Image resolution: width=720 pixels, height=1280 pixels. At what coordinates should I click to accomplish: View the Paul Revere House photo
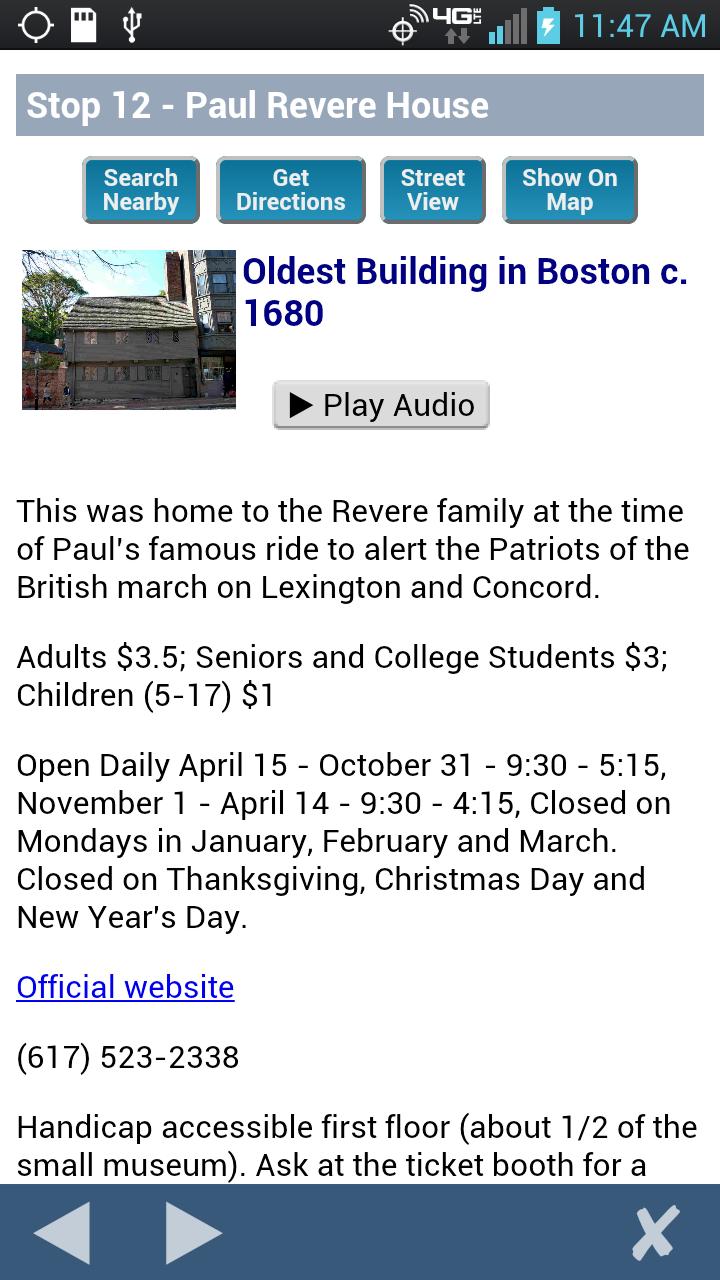[x=129, y=330]
